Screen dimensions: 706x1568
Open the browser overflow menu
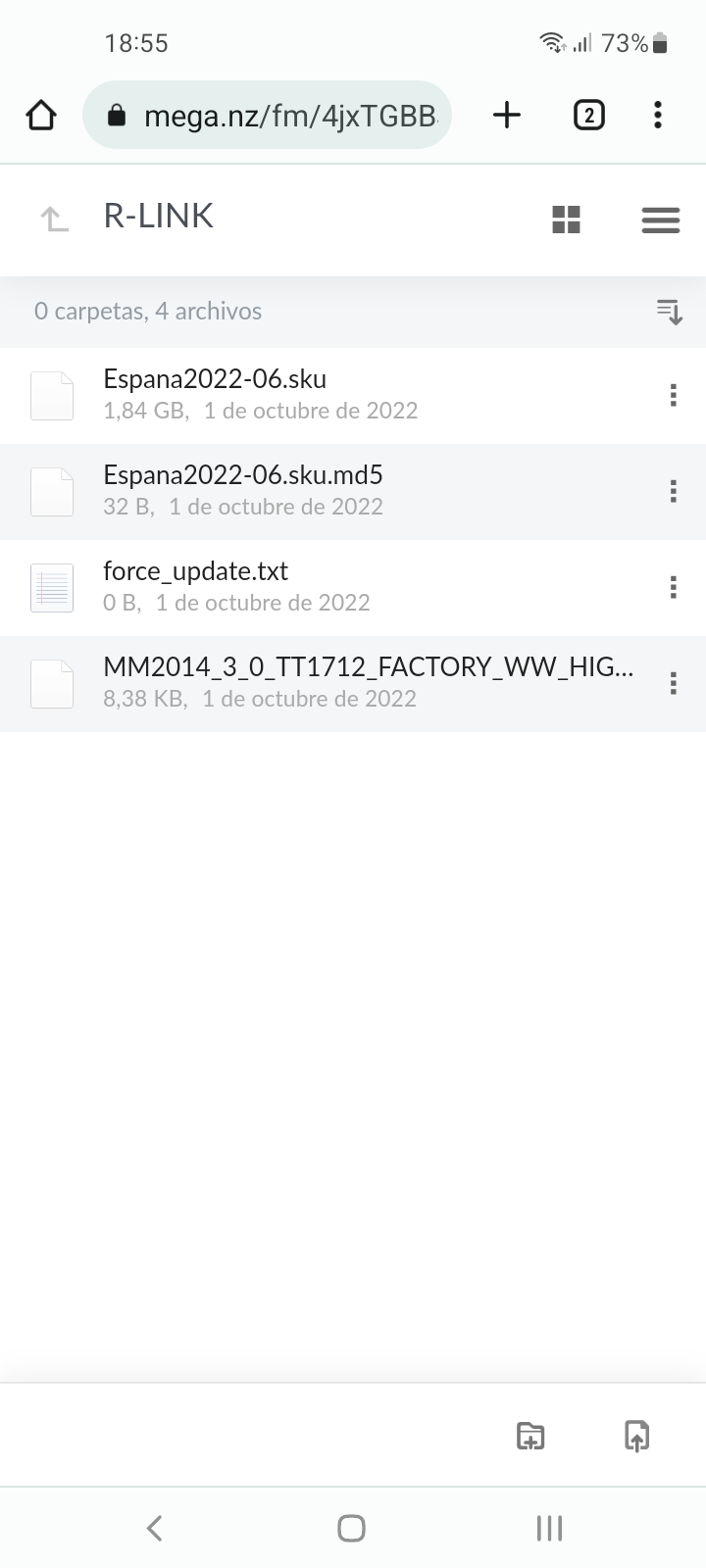(x=658, y=116)
